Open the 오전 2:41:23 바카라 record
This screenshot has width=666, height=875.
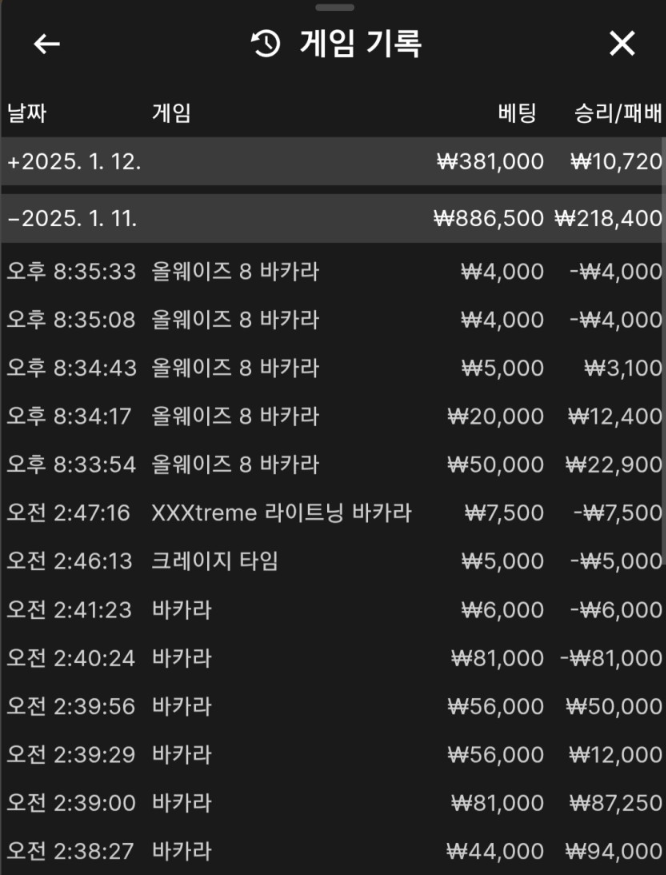click(333, 610)
